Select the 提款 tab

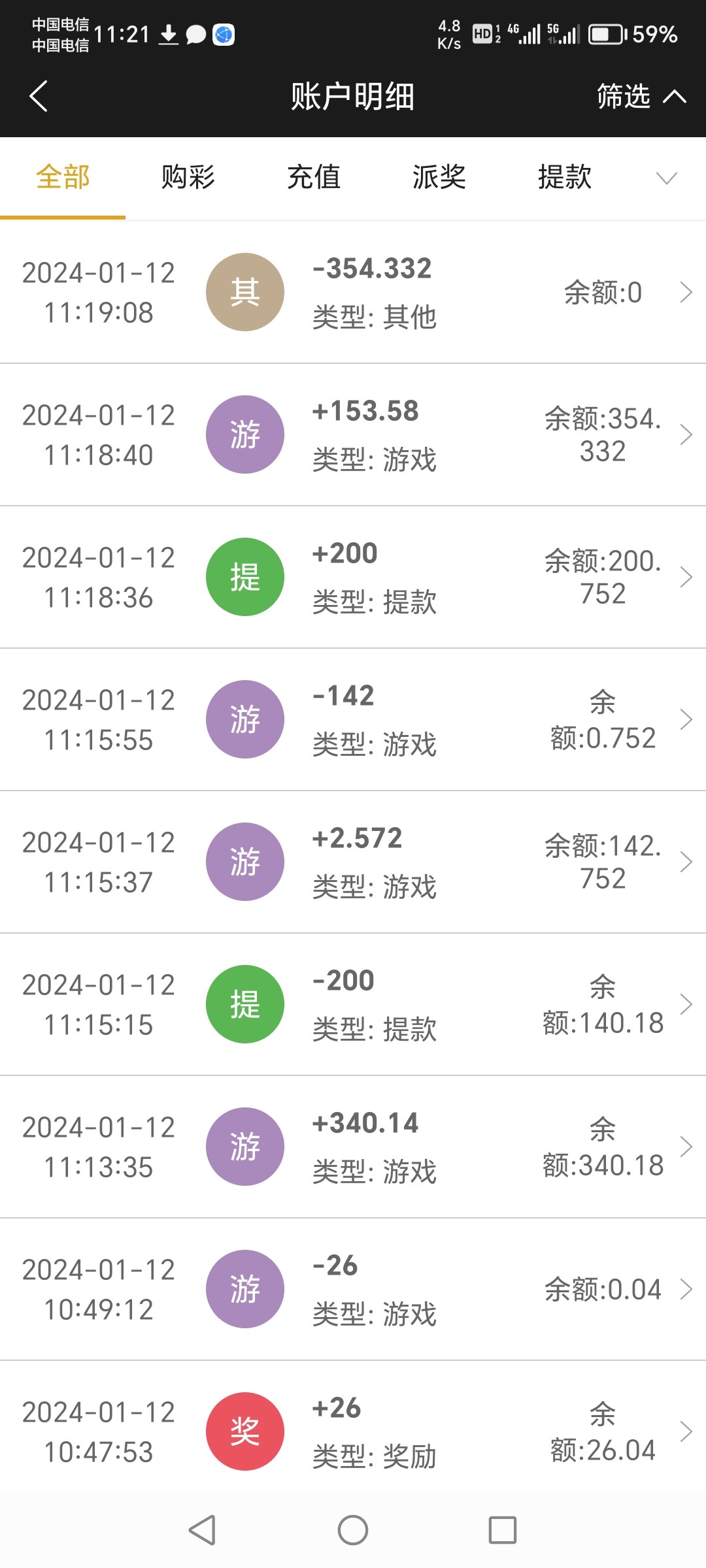click(565, 177)
